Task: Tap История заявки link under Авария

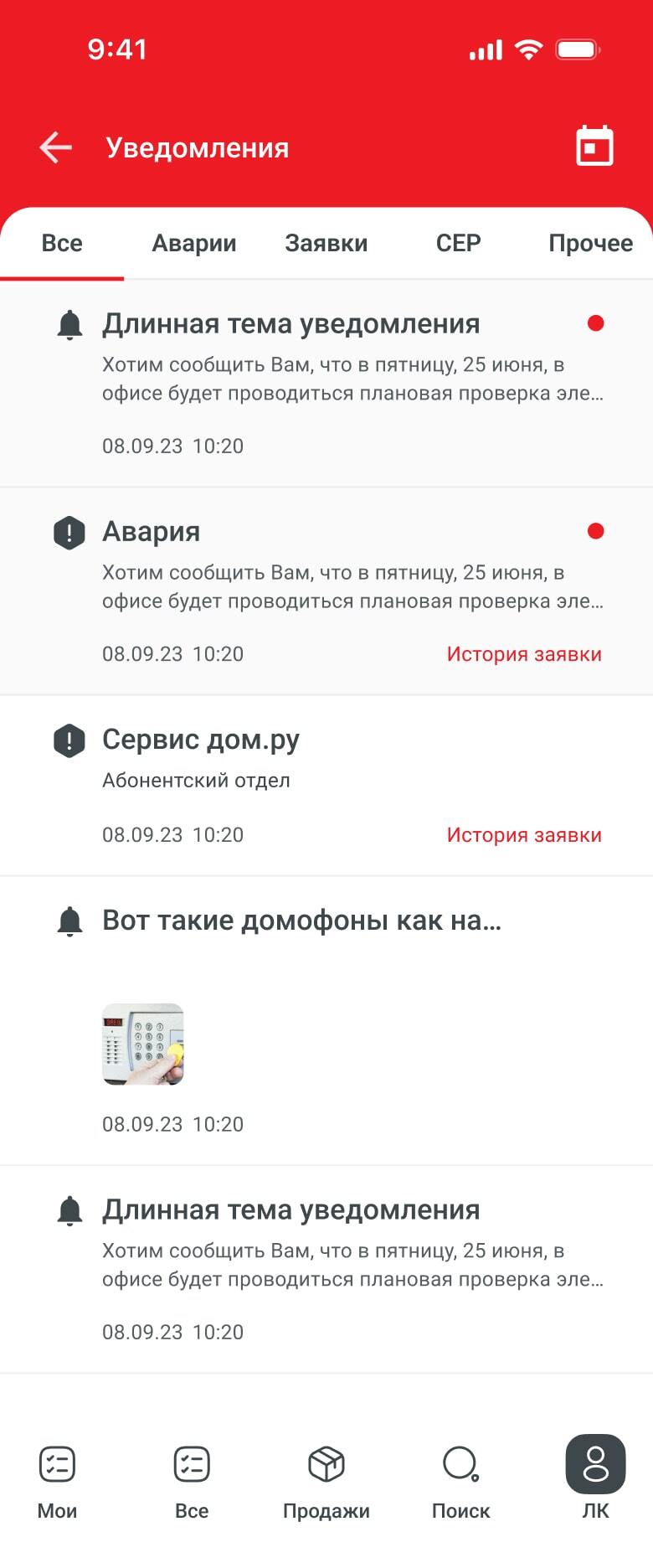Action: (x=524, y=654)
